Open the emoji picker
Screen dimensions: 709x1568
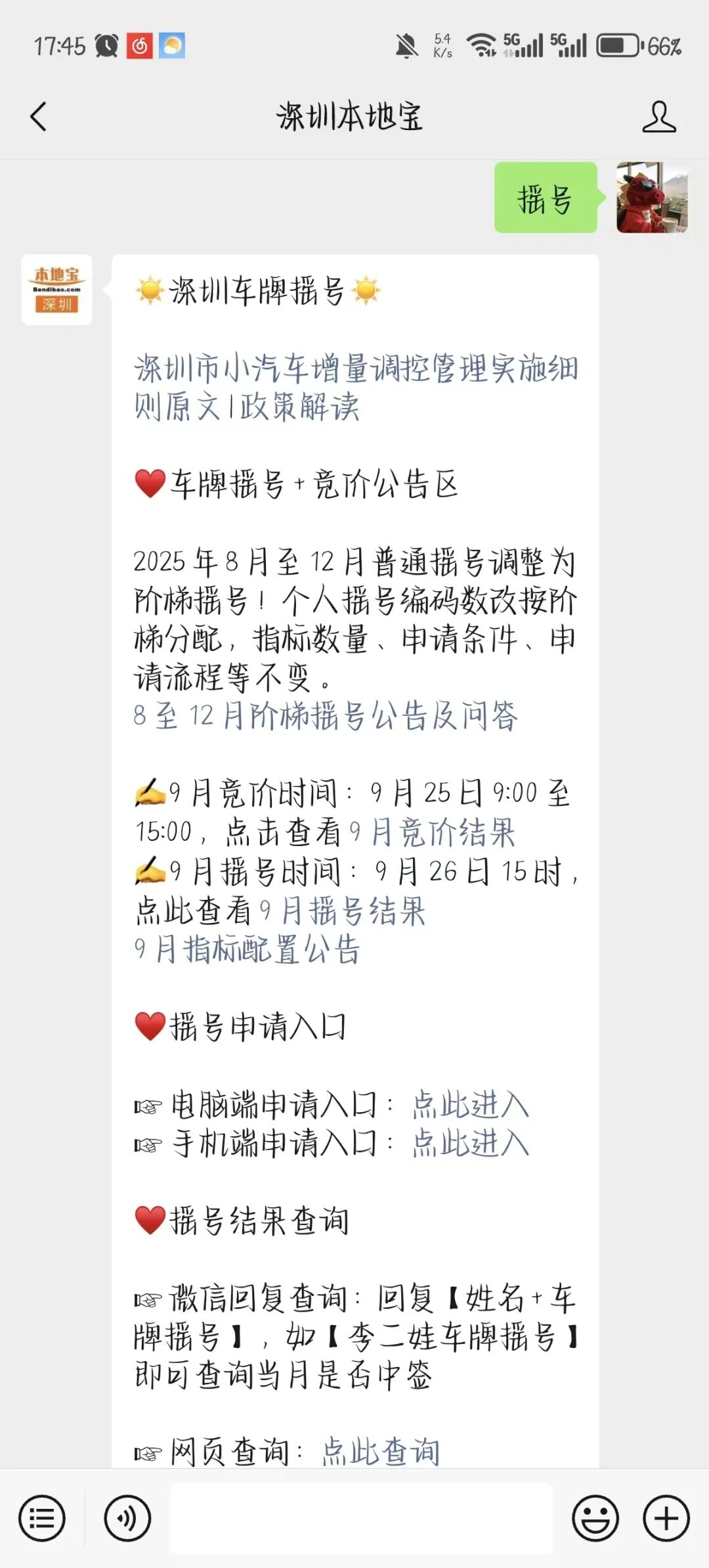[x=595, y=1519]
